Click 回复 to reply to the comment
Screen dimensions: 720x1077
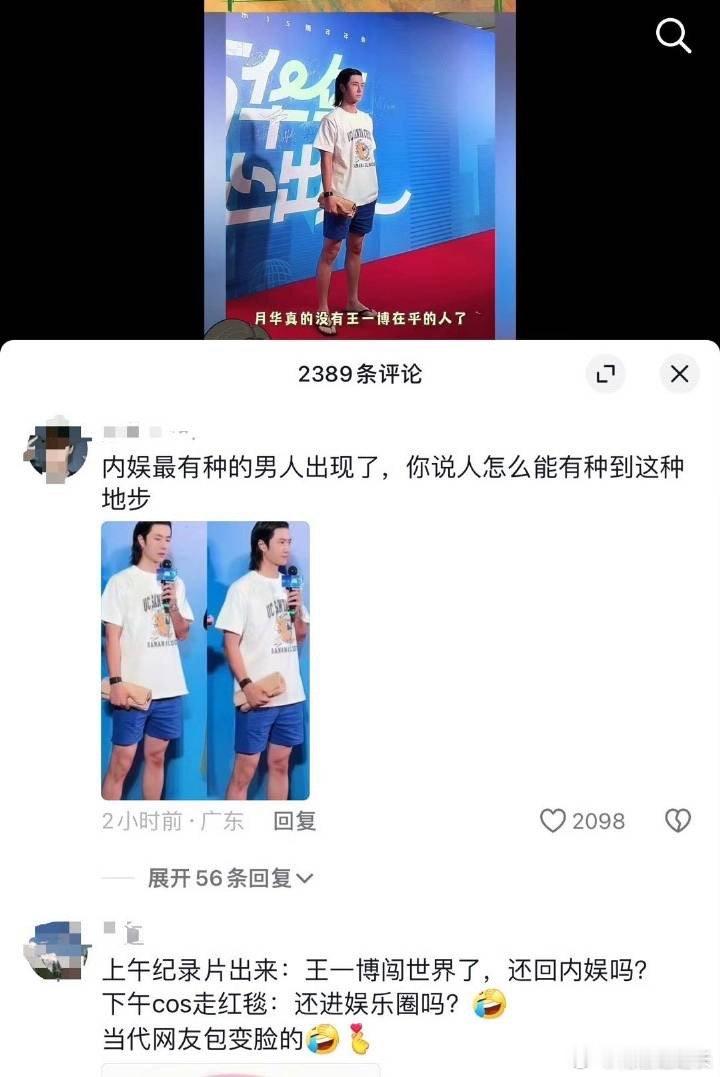pyautogui.click(x=294, y=821)
